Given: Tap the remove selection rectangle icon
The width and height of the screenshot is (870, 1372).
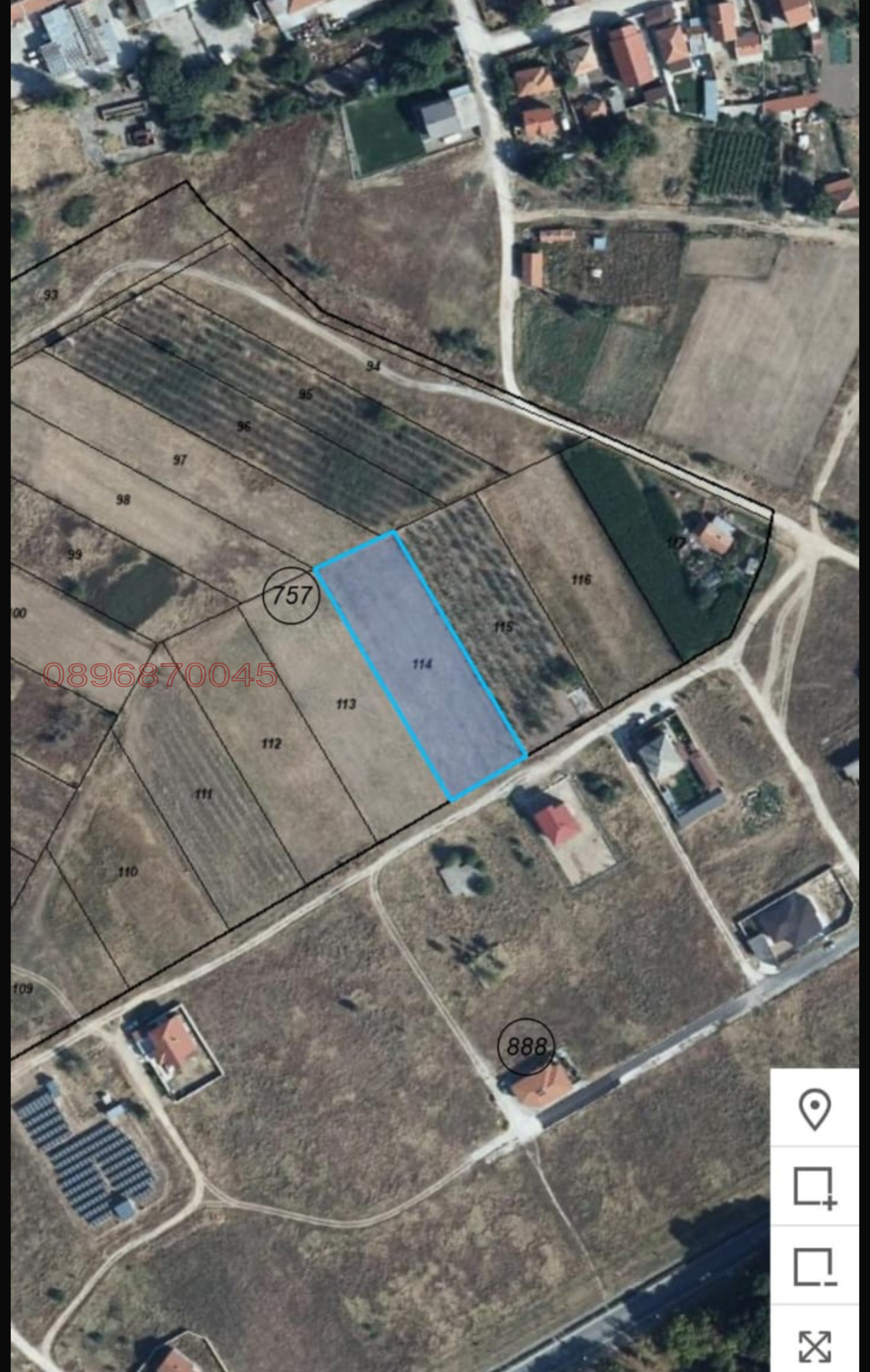Looking at the screenshot, I should tap(814, 1267).
